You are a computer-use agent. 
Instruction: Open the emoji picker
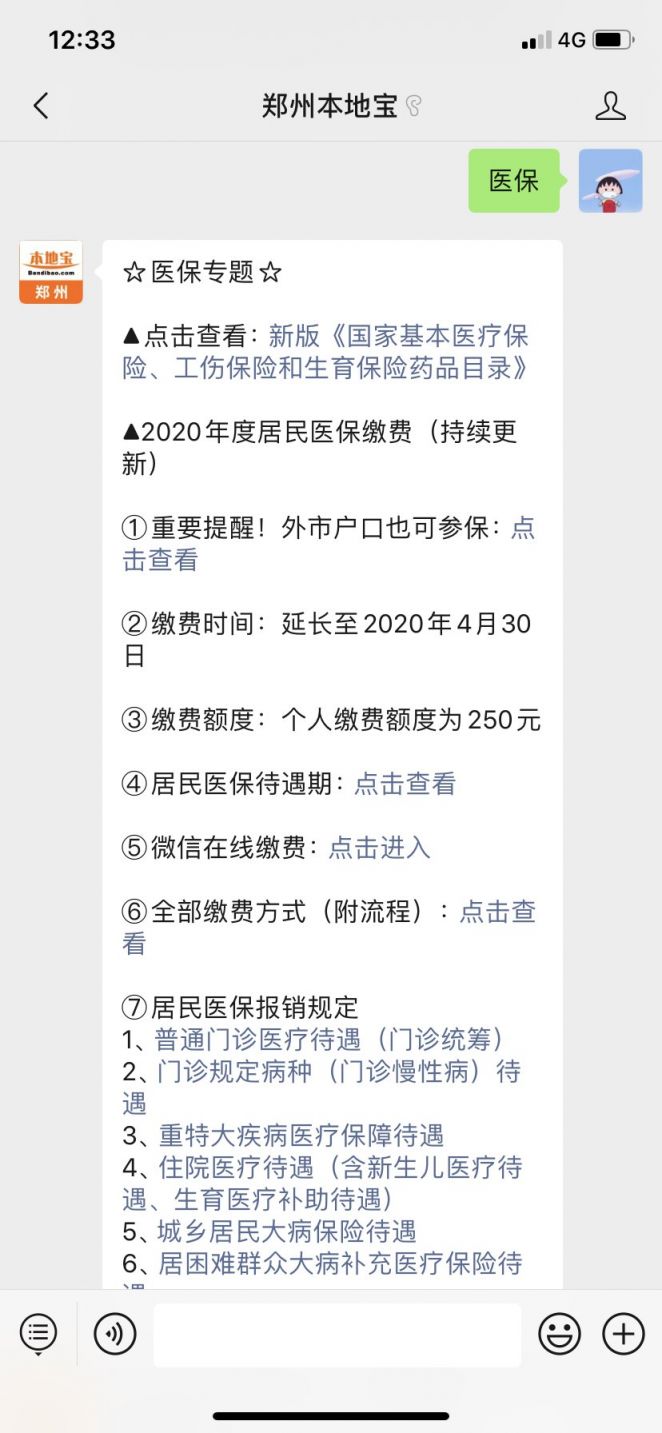560,1334
